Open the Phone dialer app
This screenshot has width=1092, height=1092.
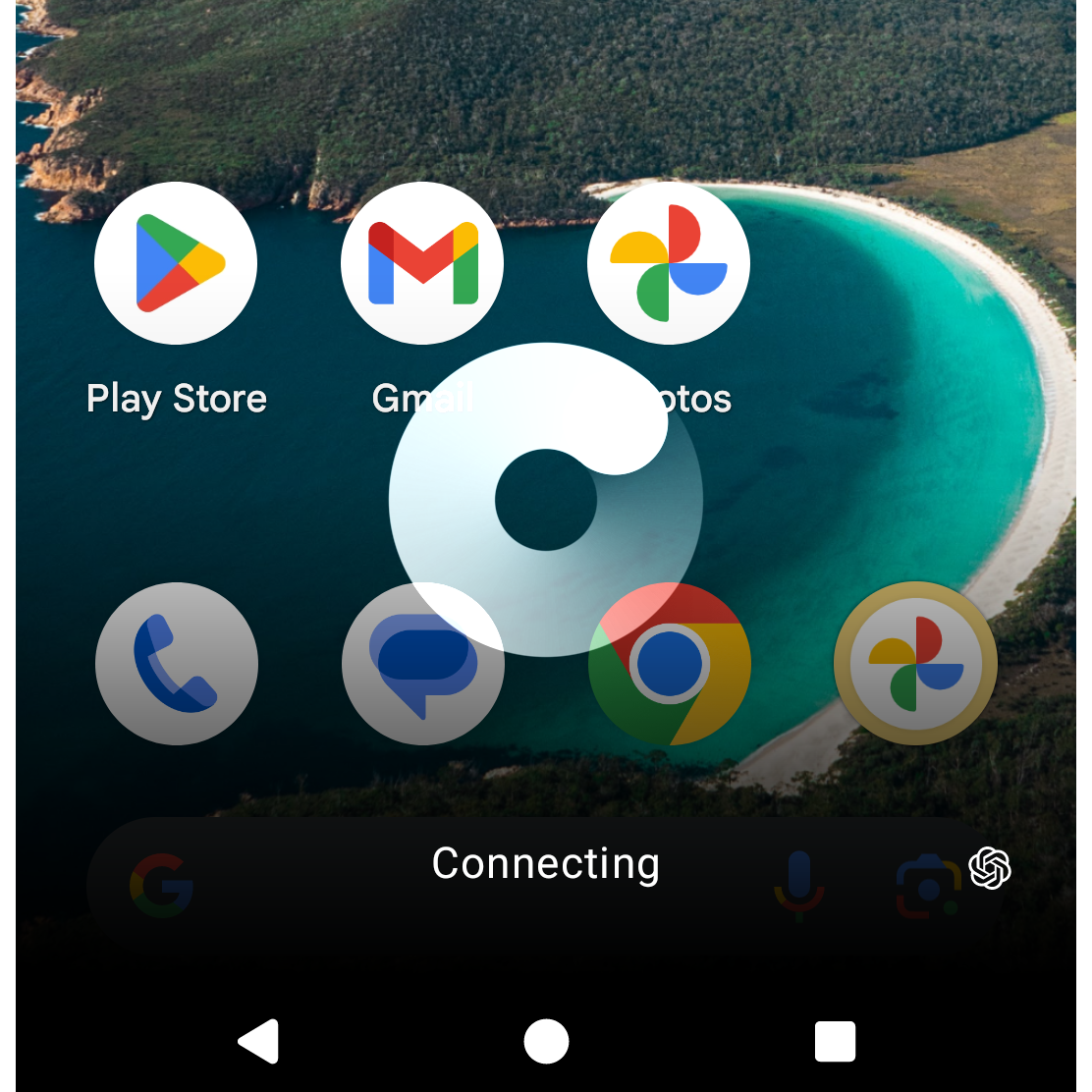(177, 664)
